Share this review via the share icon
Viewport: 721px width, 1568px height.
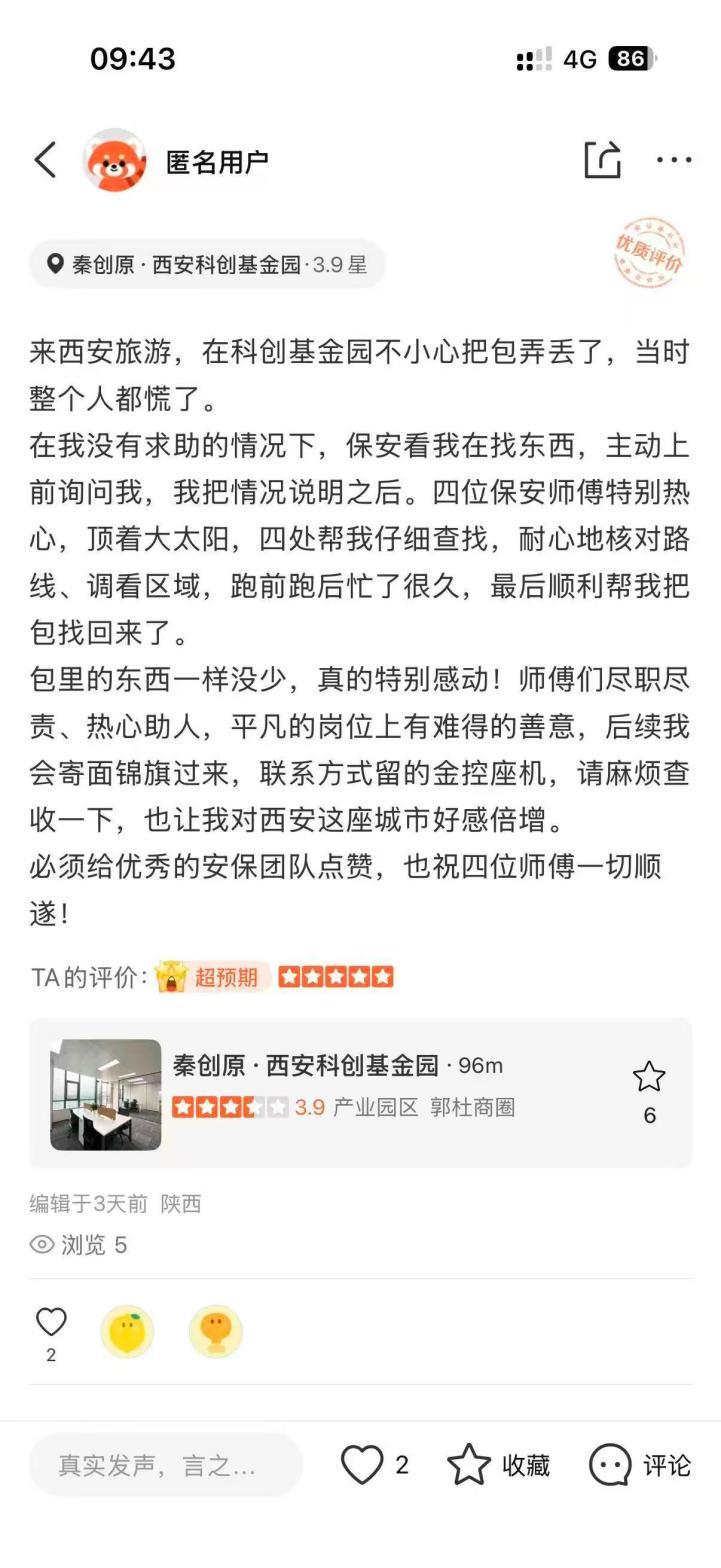(x=602, y=160)
